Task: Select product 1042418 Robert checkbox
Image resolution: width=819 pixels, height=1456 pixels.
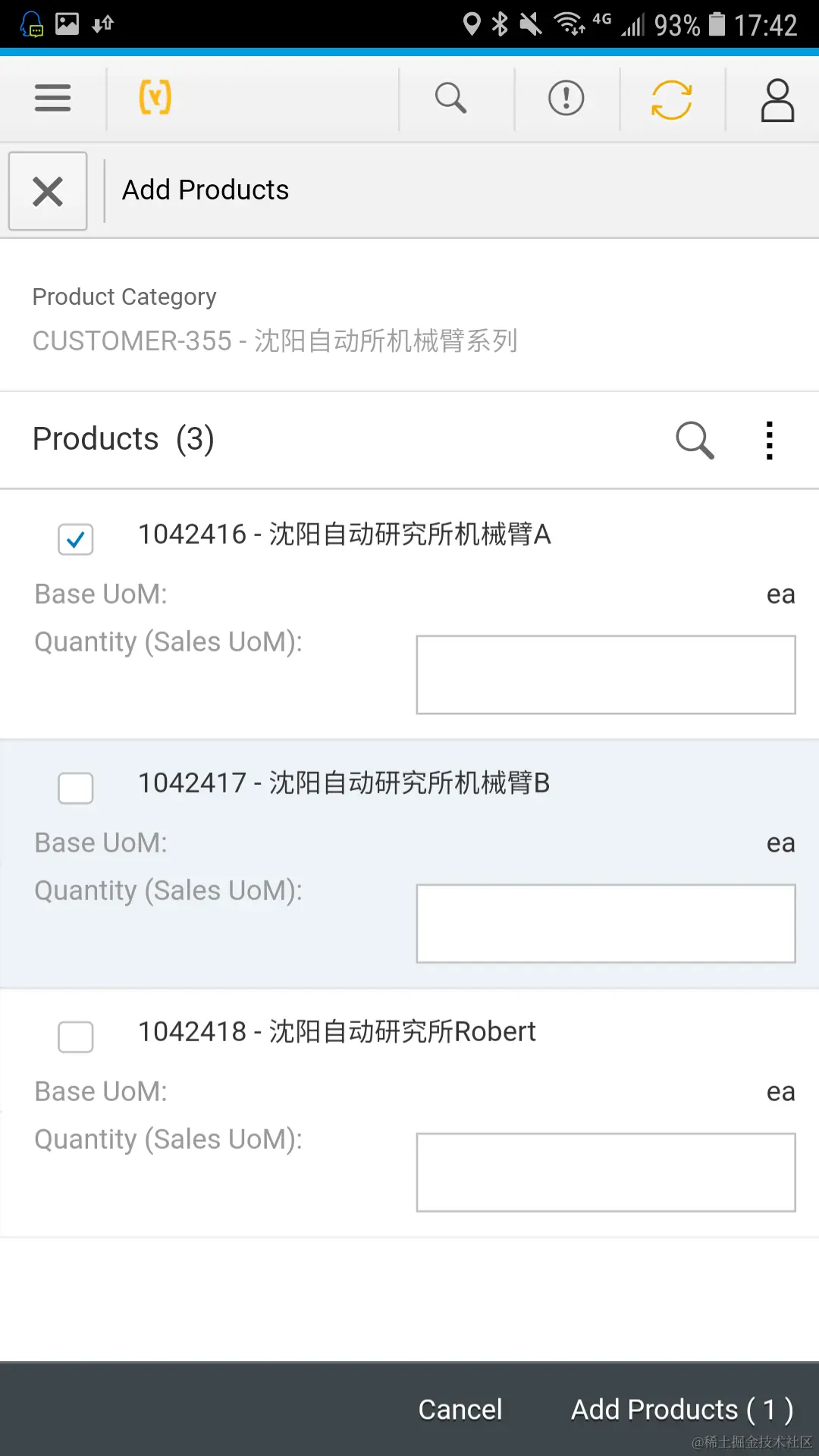Action: pyautogui.click(x=76, y=1037)
